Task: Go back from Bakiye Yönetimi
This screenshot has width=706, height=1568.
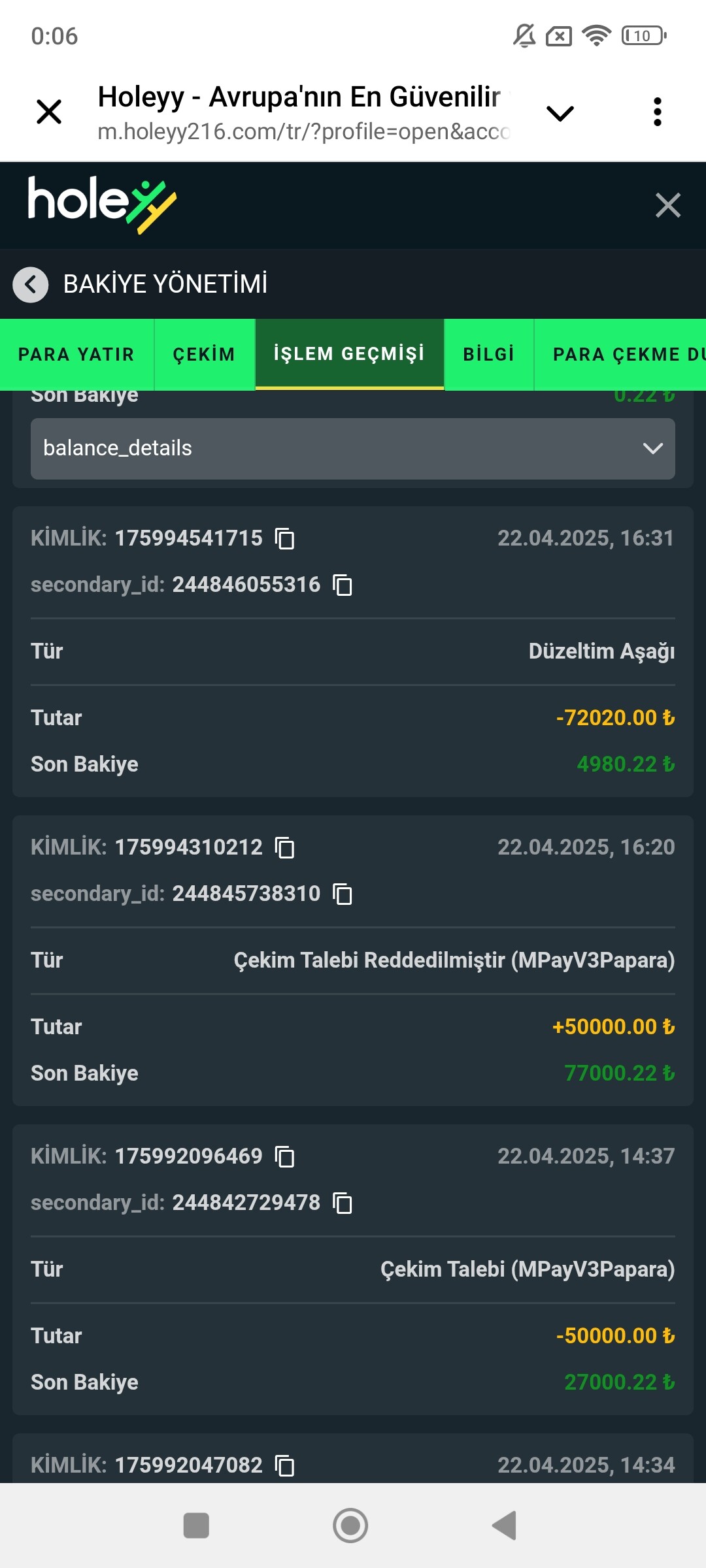Action: click(x=31, y=285)
